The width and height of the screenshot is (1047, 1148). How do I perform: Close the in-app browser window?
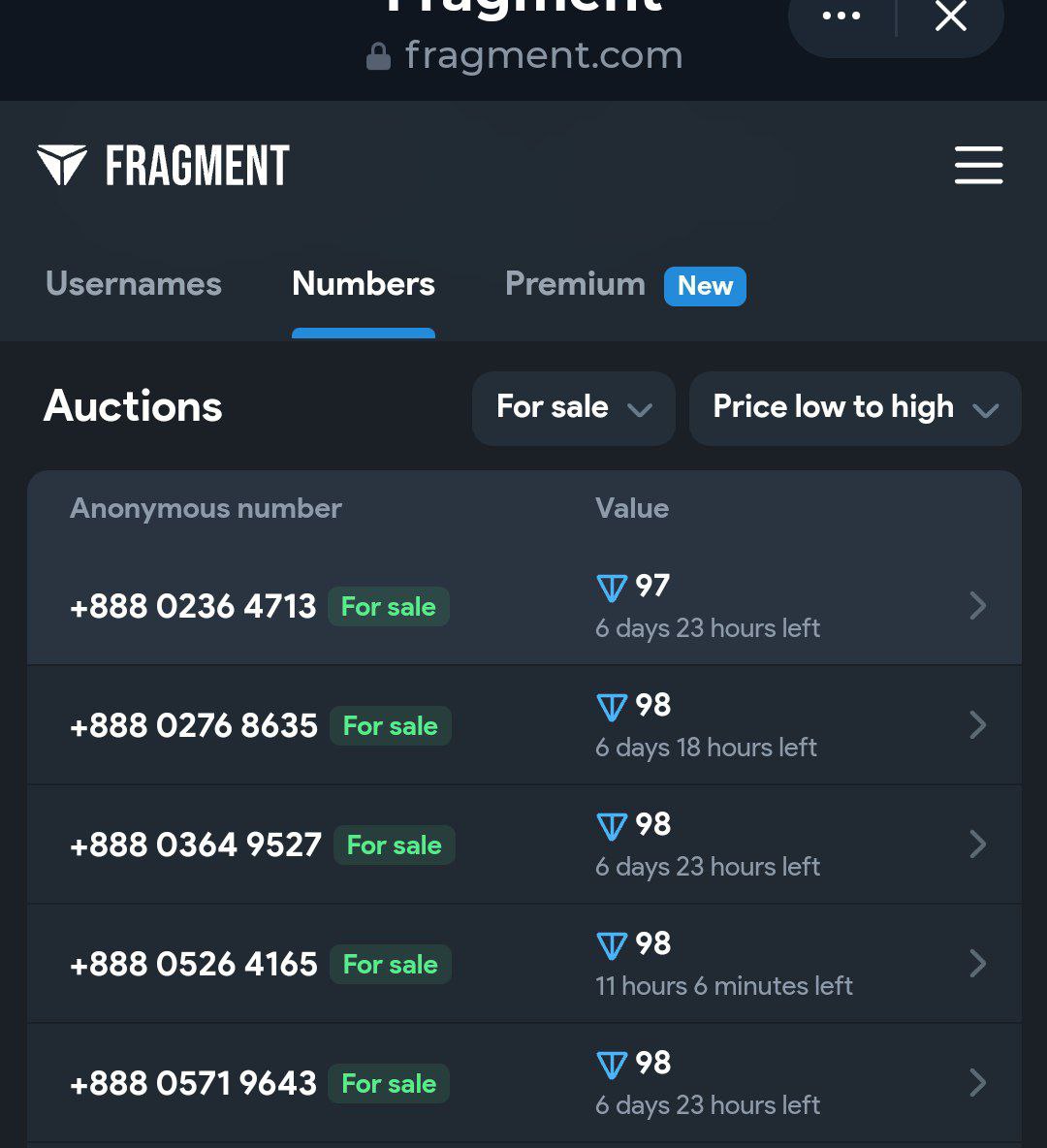pyautogui.click(x=950, y=16)
